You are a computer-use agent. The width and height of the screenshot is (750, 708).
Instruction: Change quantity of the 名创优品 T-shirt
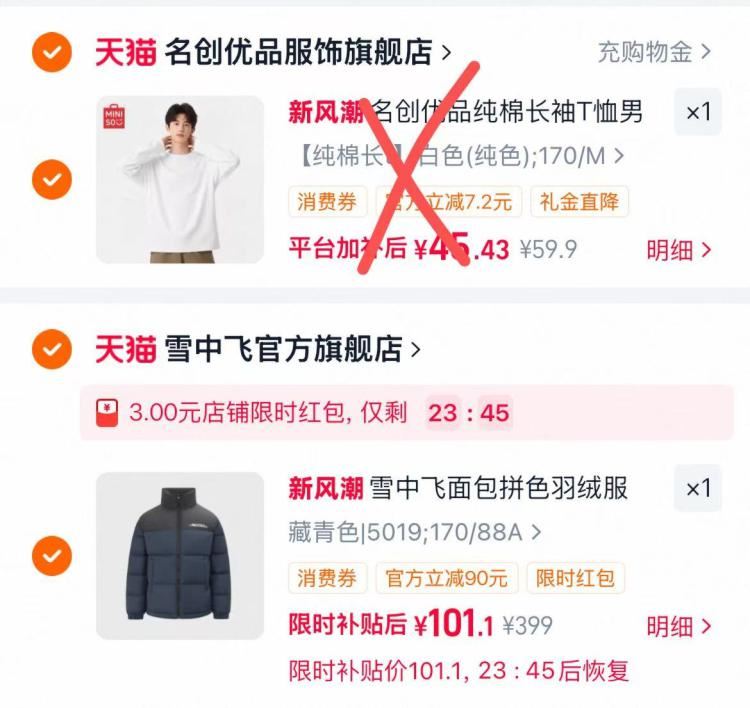coord(698,112)
